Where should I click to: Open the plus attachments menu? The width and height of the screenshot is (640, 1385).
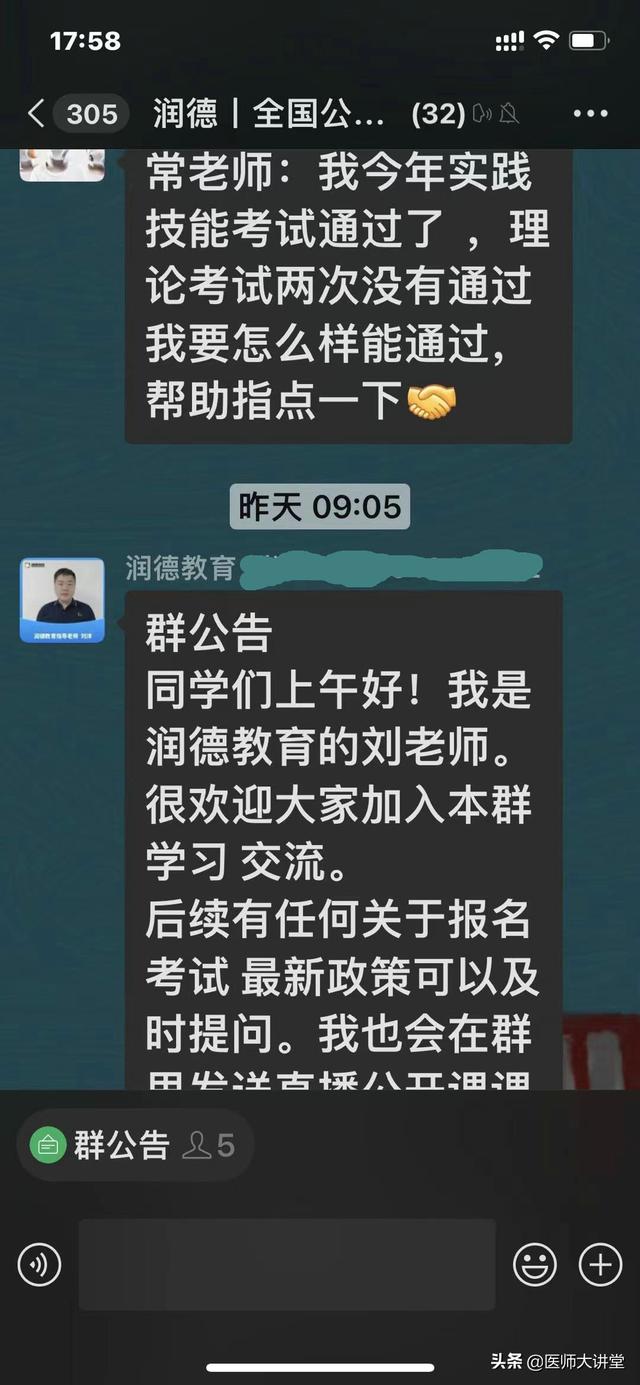(600, 1265)
